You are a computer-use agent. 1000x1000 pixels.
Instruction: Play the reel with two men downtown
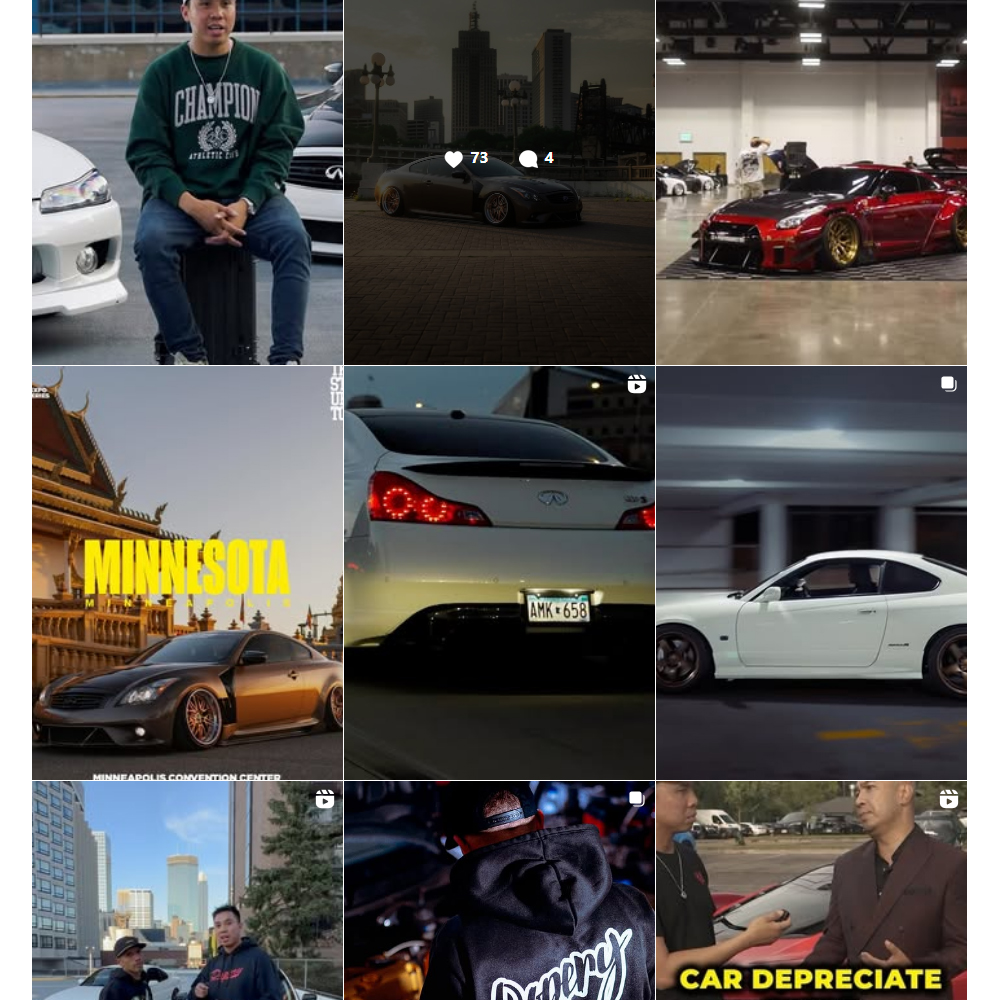tap(187, 890)
